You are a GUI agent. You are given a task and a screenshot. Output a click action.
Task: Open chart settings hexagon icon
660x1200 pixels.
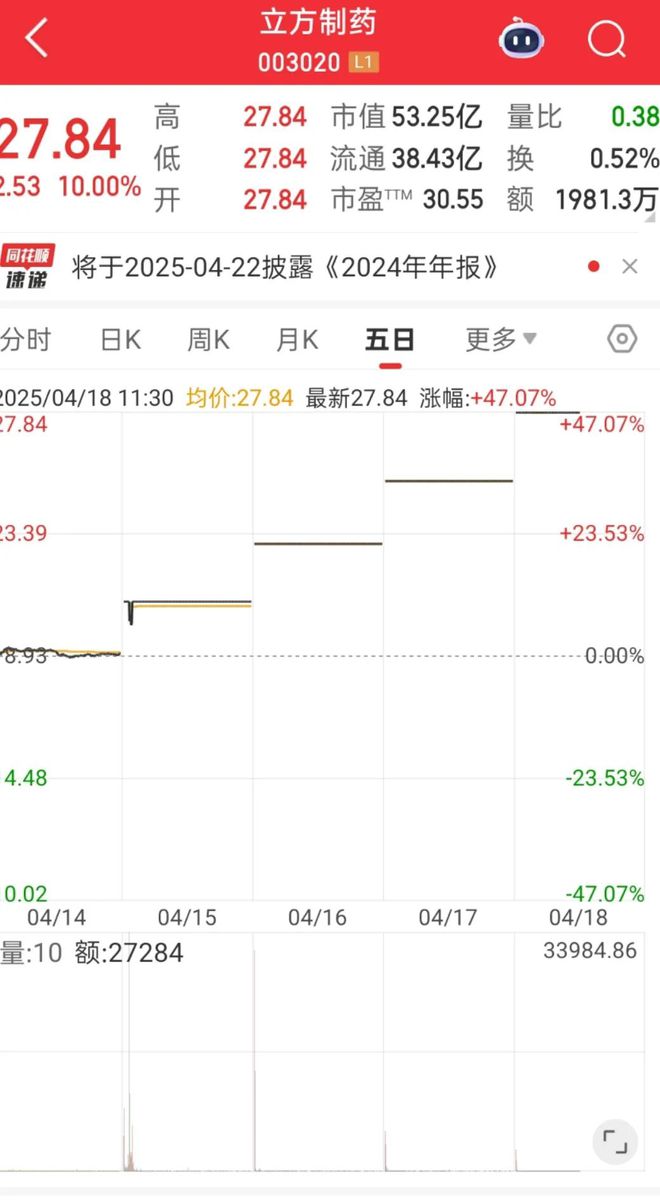pos(622,339)
